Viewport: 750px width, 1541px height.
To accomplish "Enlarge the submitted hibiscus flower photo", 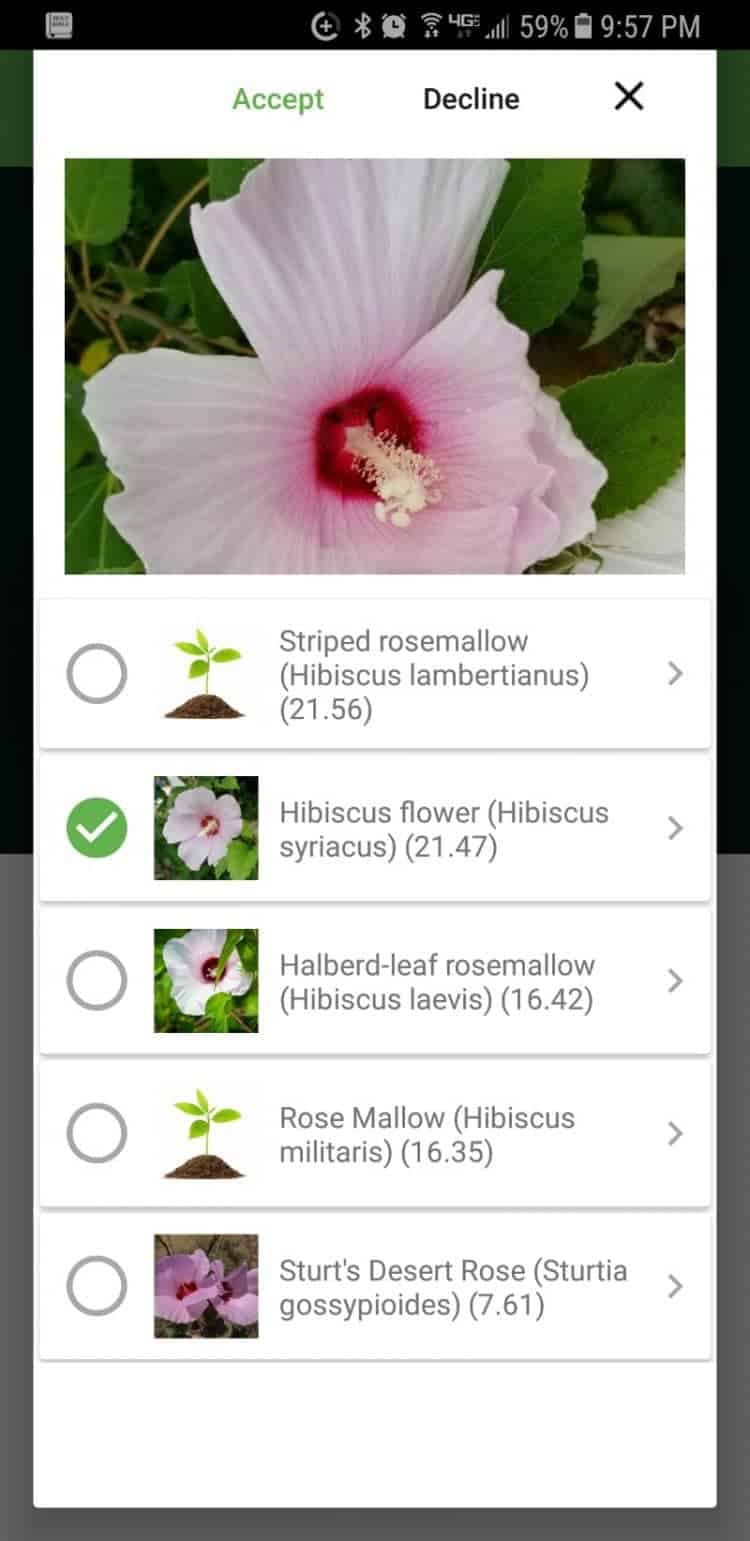I will click(375, 366).
